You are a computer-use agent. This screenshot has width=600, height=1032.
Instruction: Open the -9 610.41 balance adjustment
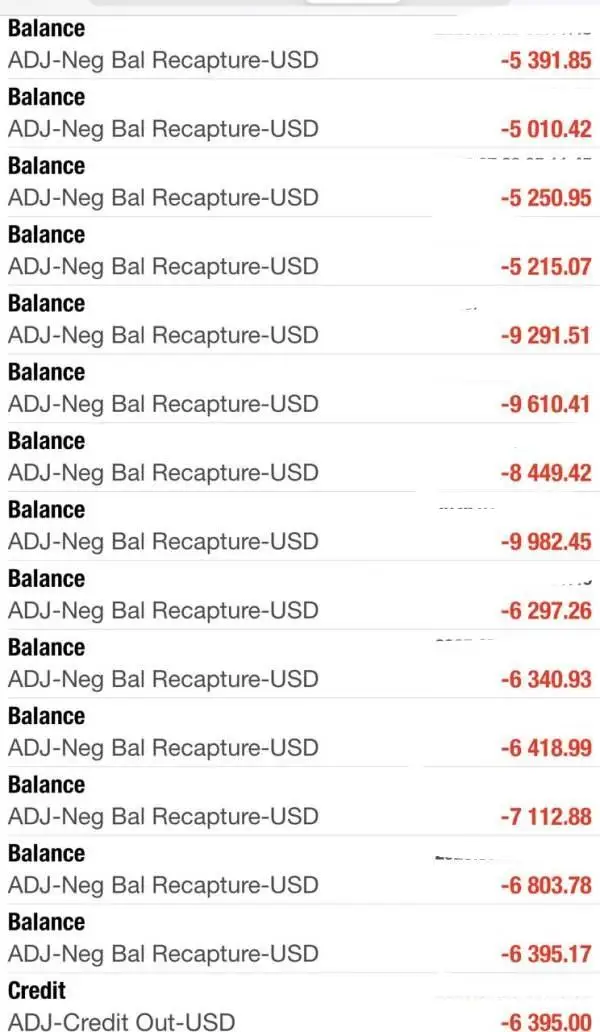(x=300, y=389)
